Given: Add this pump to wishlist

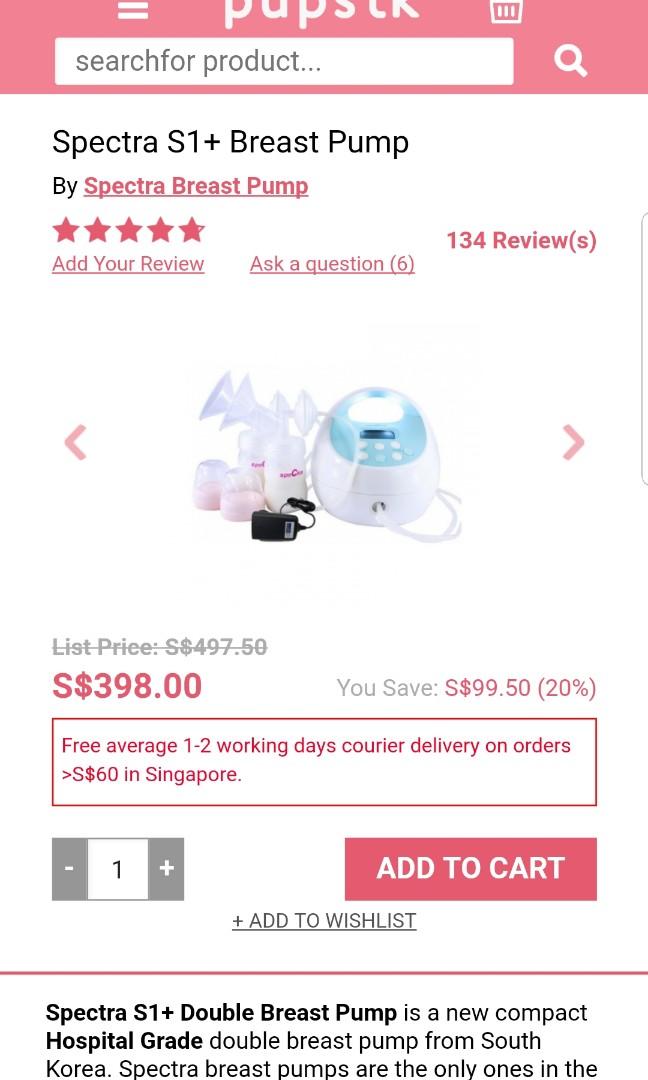Looking at the screenshot, I should click(324, 921).
